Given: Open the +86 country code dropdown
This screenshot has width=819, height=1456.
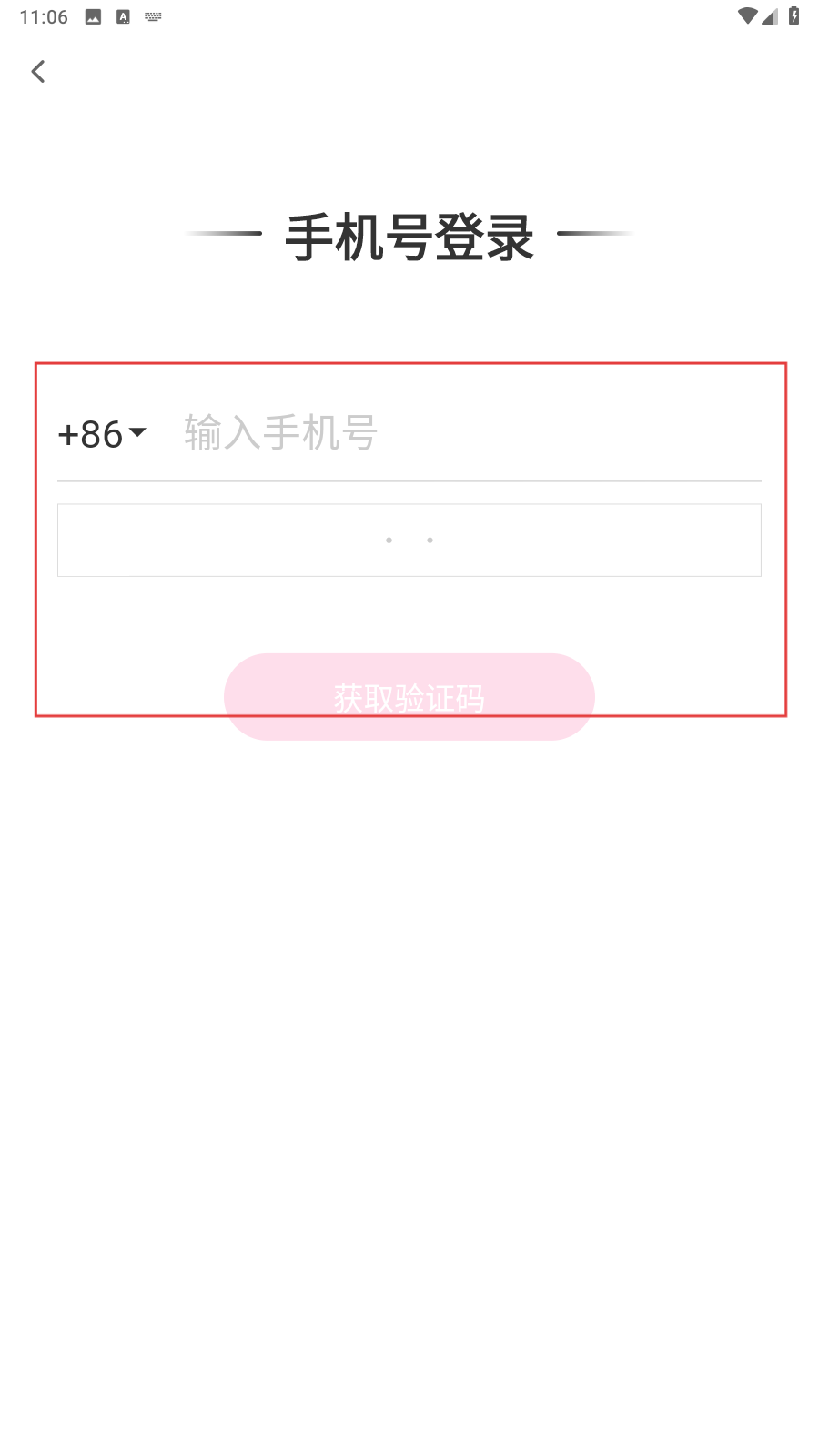Looking at the screenshot, I should 102,434.
